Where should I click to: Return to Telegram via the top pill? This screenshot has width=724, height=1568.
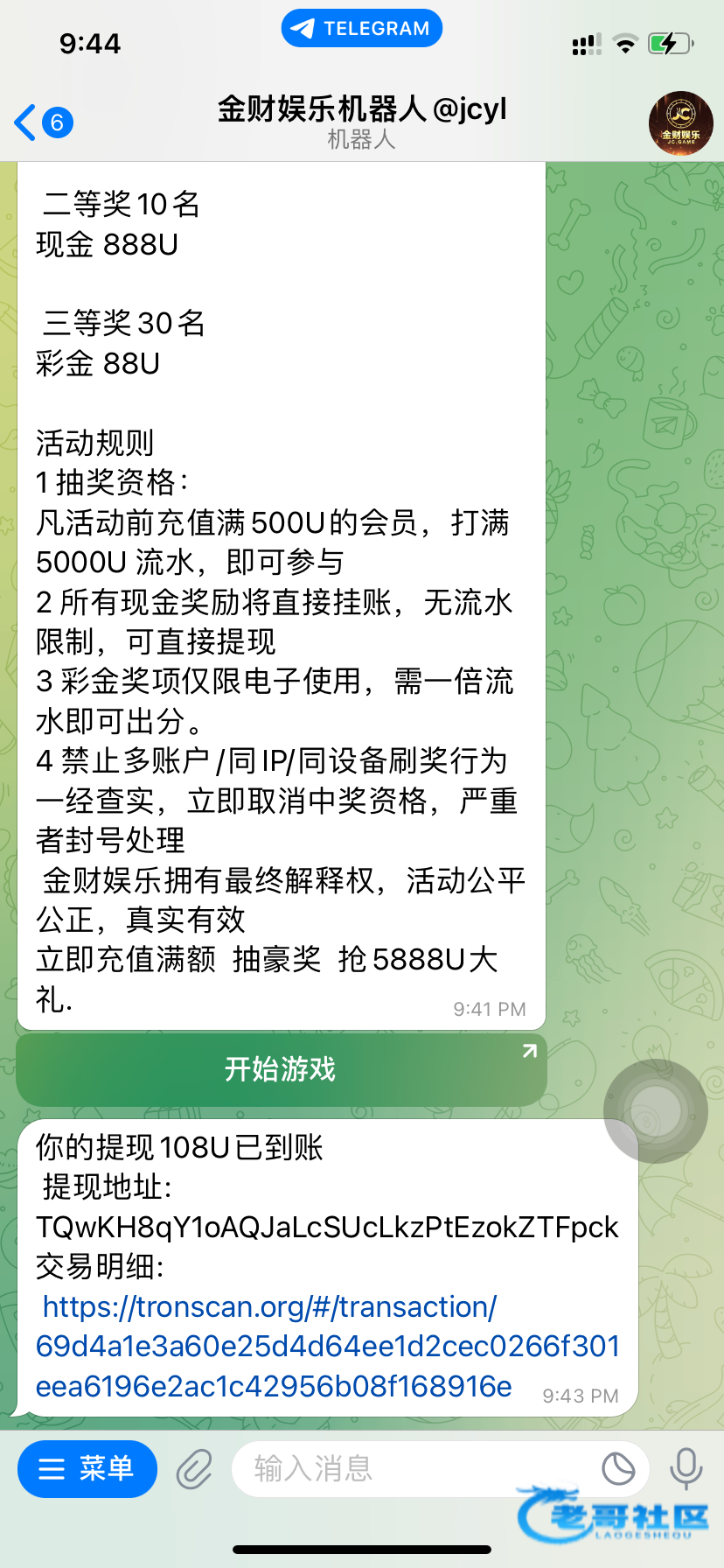(361, 28)
